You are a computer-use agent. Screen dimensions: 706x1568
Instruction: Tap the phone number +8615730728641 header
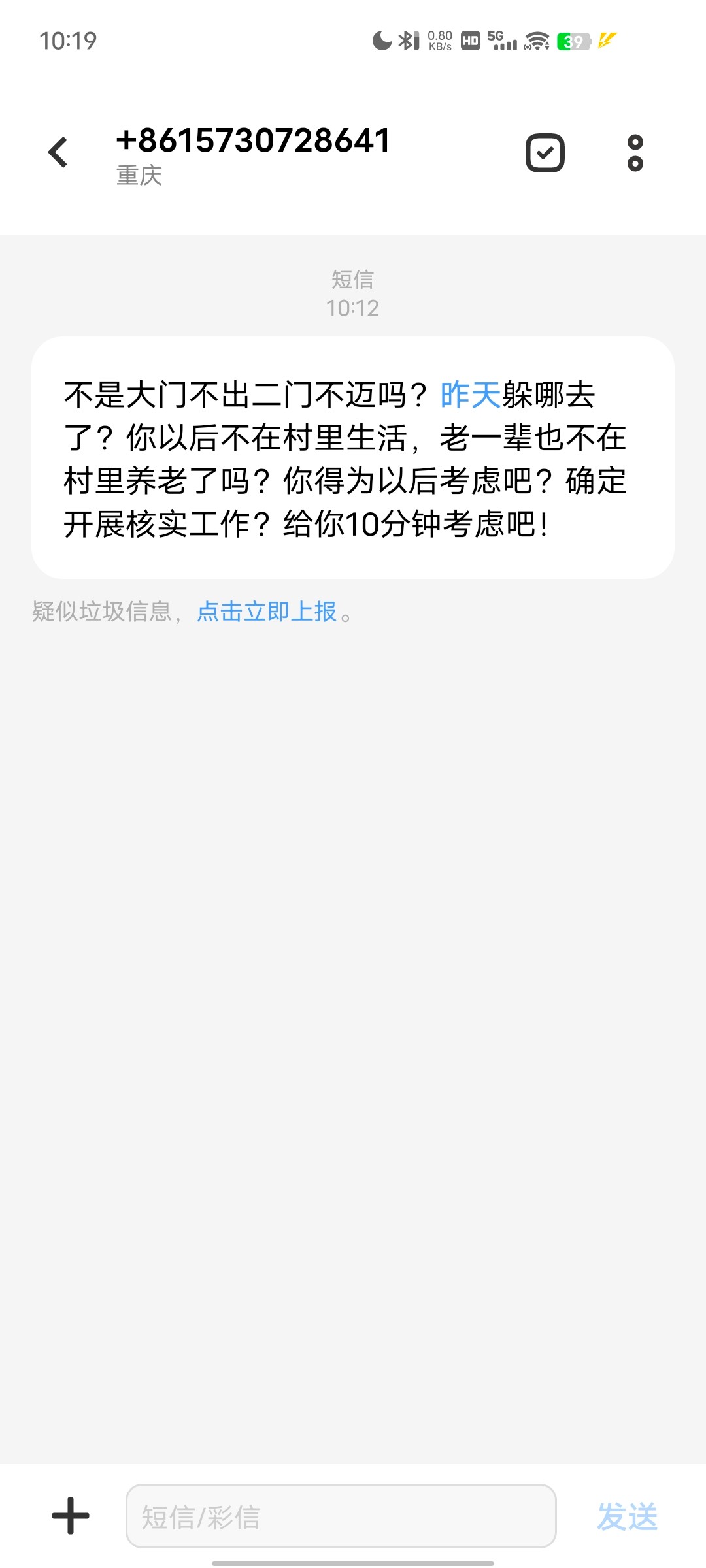pos(254,139)
